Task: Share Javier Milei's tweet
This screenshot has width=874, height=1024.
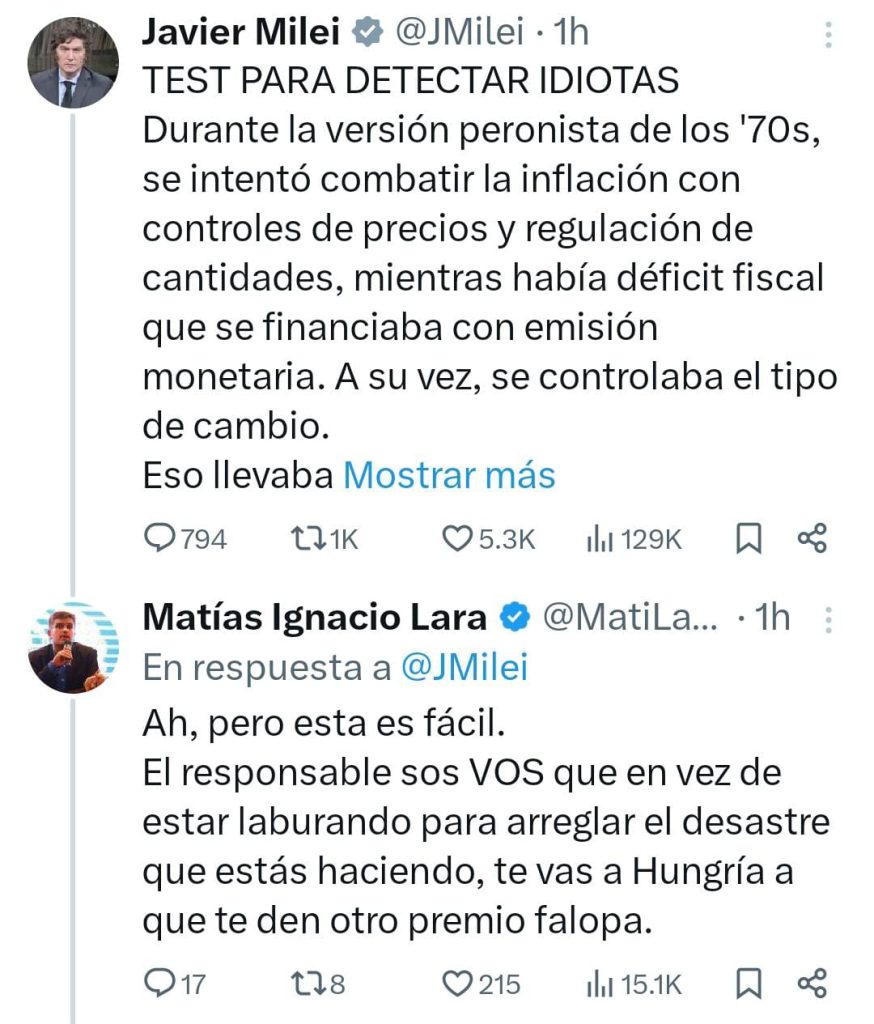Action: (812, 540)
